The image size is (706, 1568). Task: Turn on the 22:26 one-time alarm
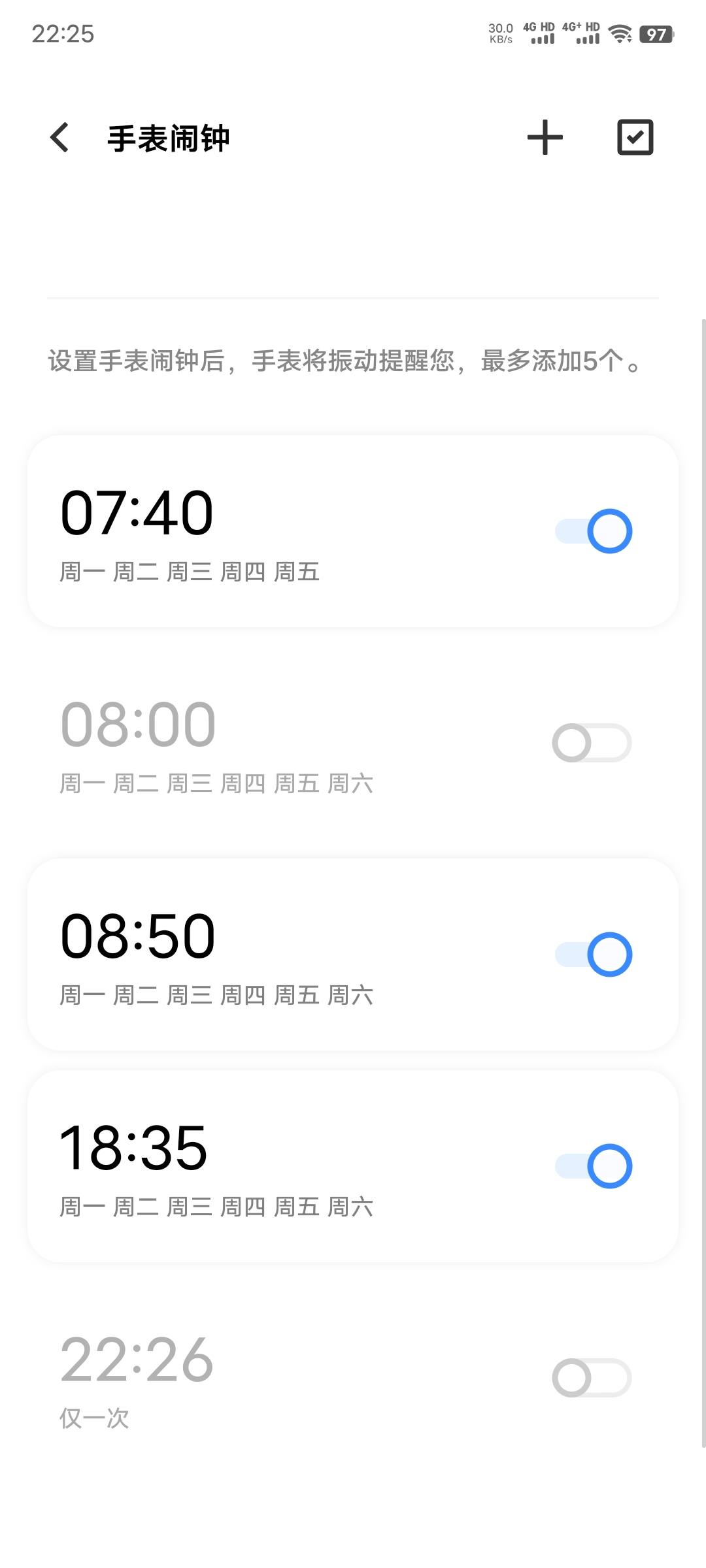[592, 1378]
